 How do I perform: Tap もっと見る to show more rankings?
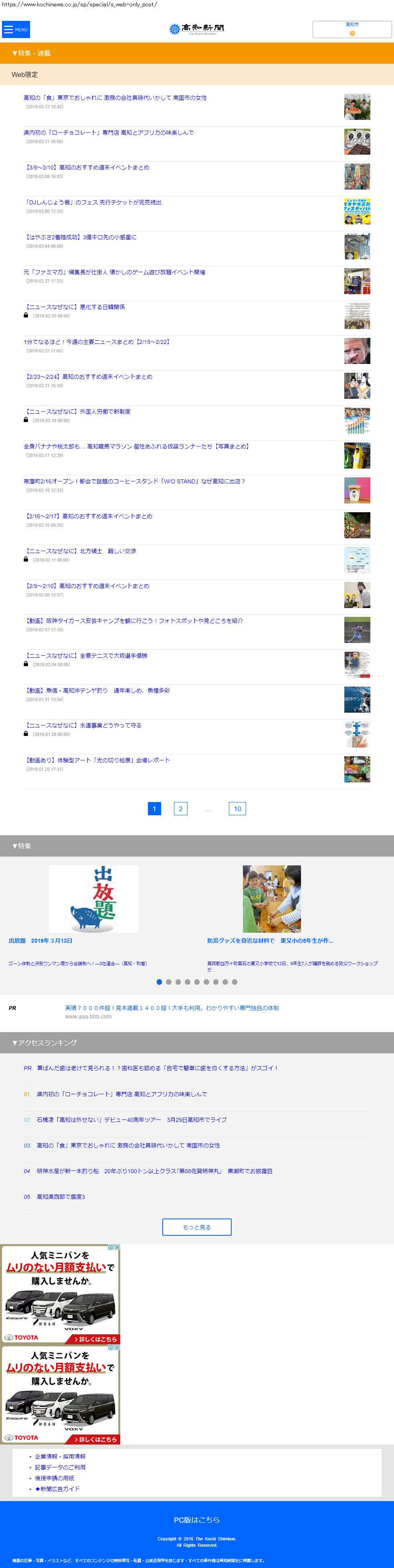(x=197, y=1227)
